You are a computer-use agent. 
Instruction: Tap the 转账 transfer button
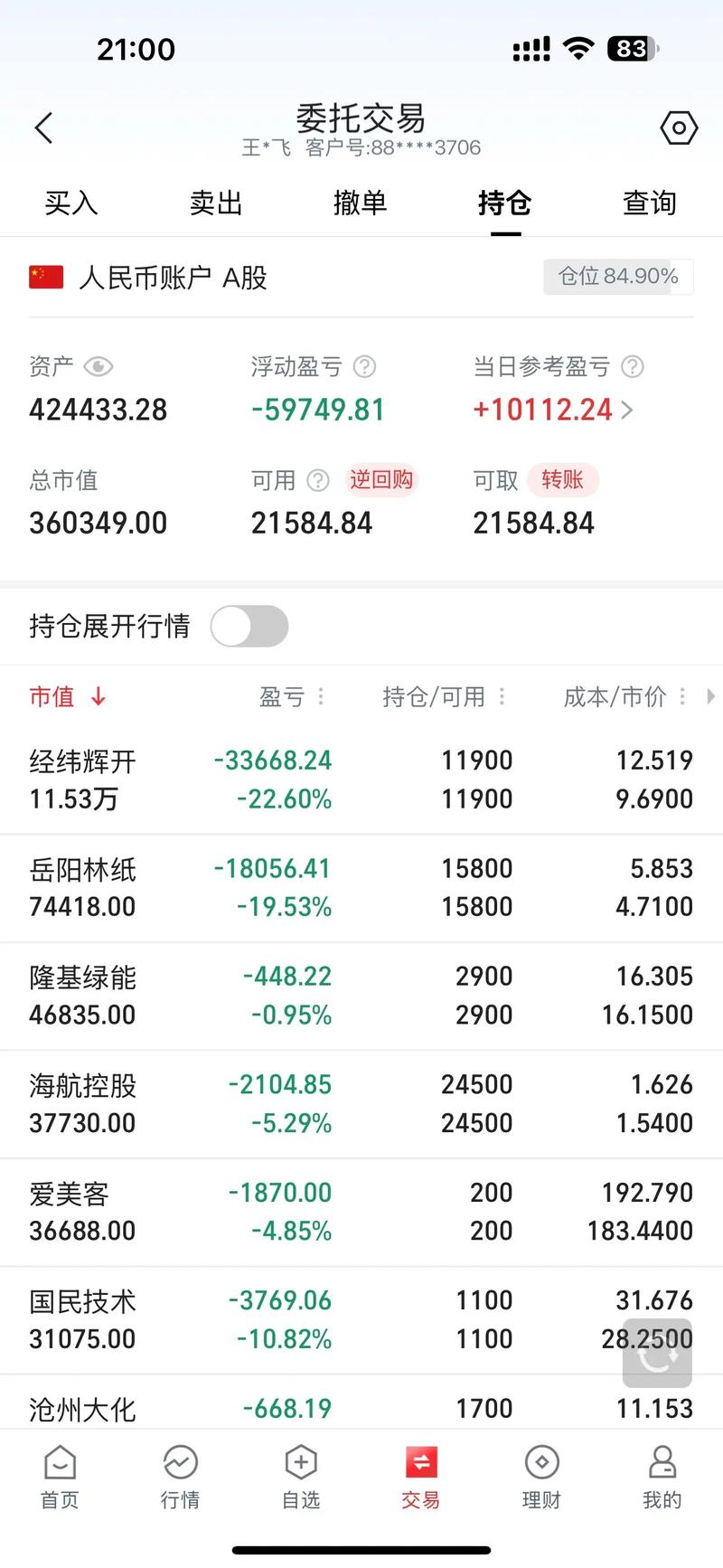pos(563,480)
